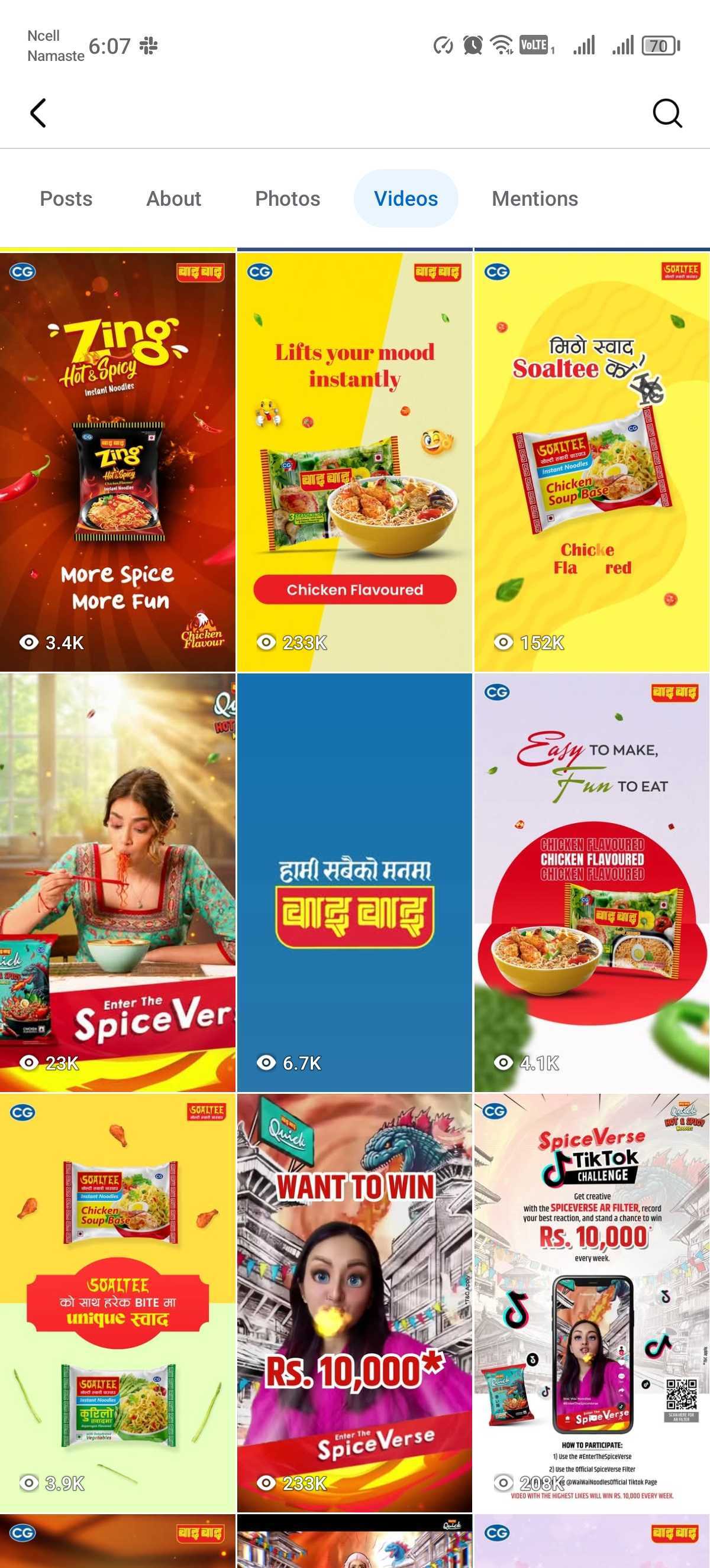Switch to the Photos tab
710x1568 pixels.
click(x=288, y=199)
